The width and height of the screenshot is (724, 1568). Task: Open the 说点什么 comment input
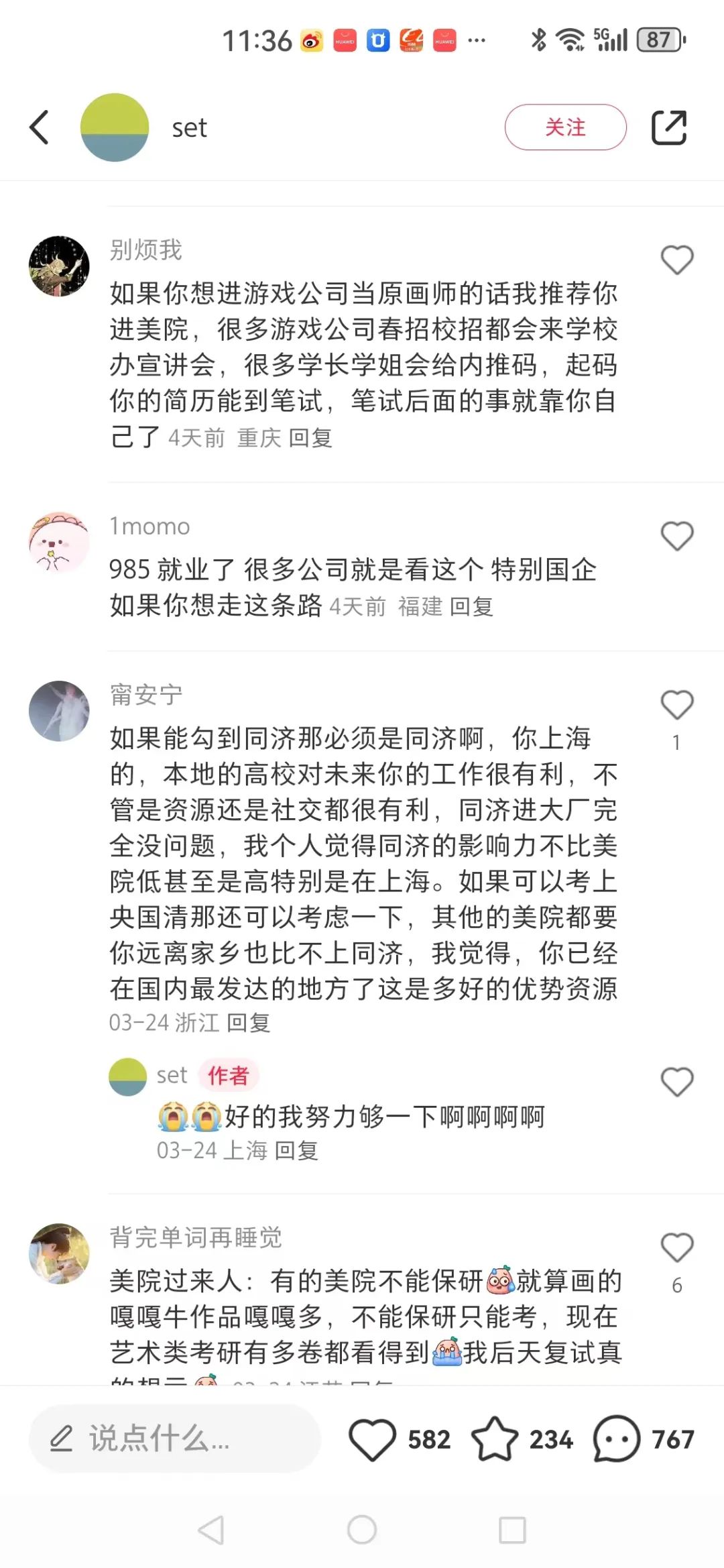174,1439
